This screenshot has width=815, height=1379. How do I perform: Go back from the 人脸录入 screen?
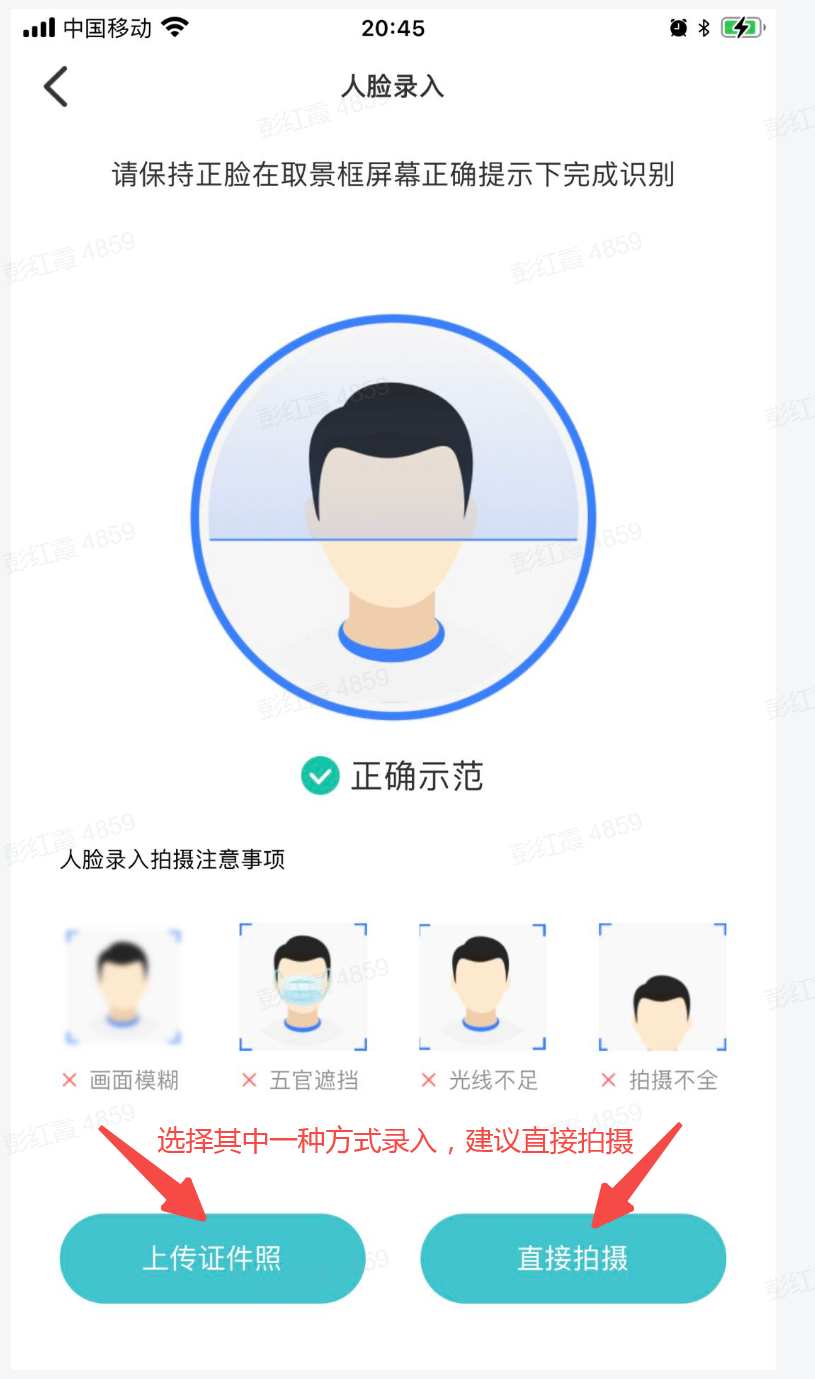(x=56, y=87)
